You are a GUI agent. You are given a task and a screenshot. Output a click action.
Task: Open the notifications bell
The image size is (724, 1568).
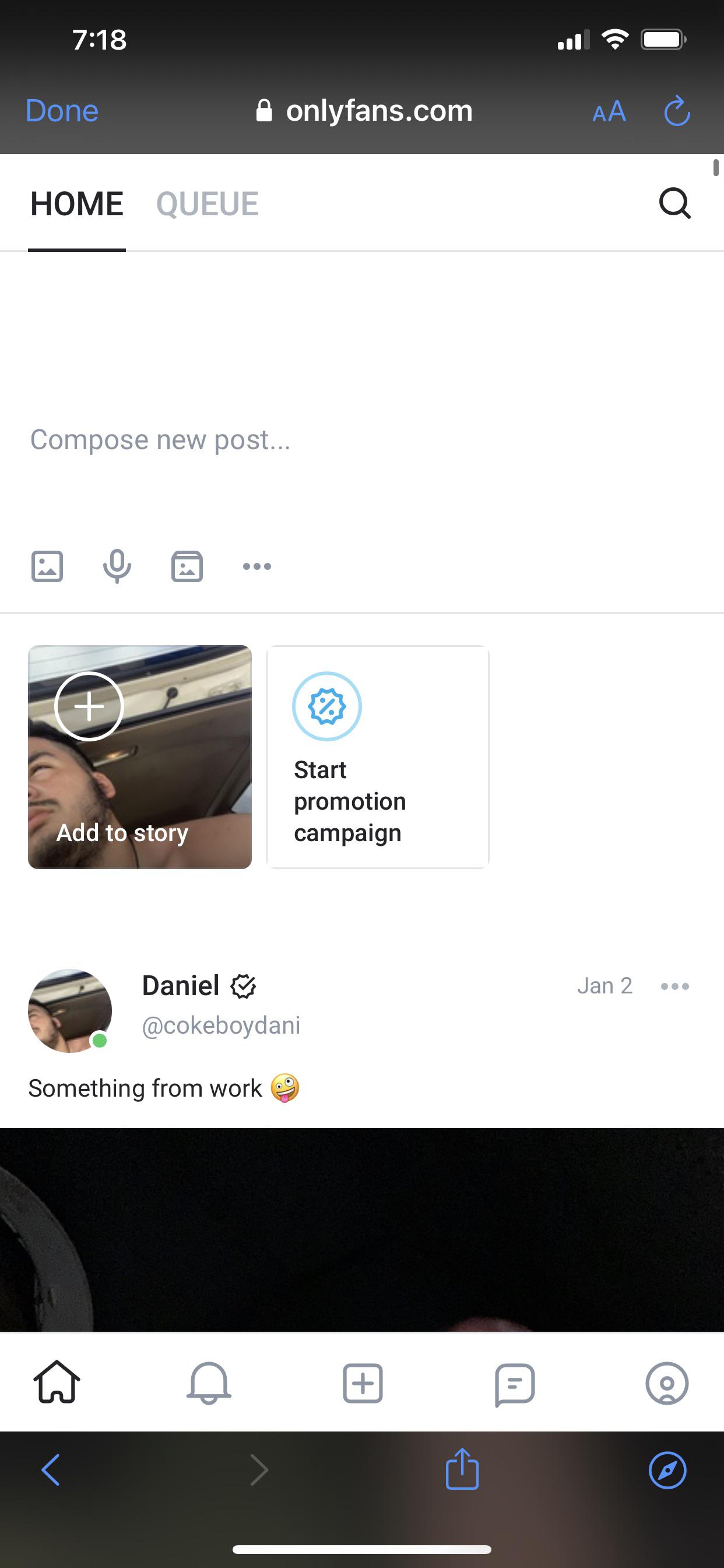209,1383
